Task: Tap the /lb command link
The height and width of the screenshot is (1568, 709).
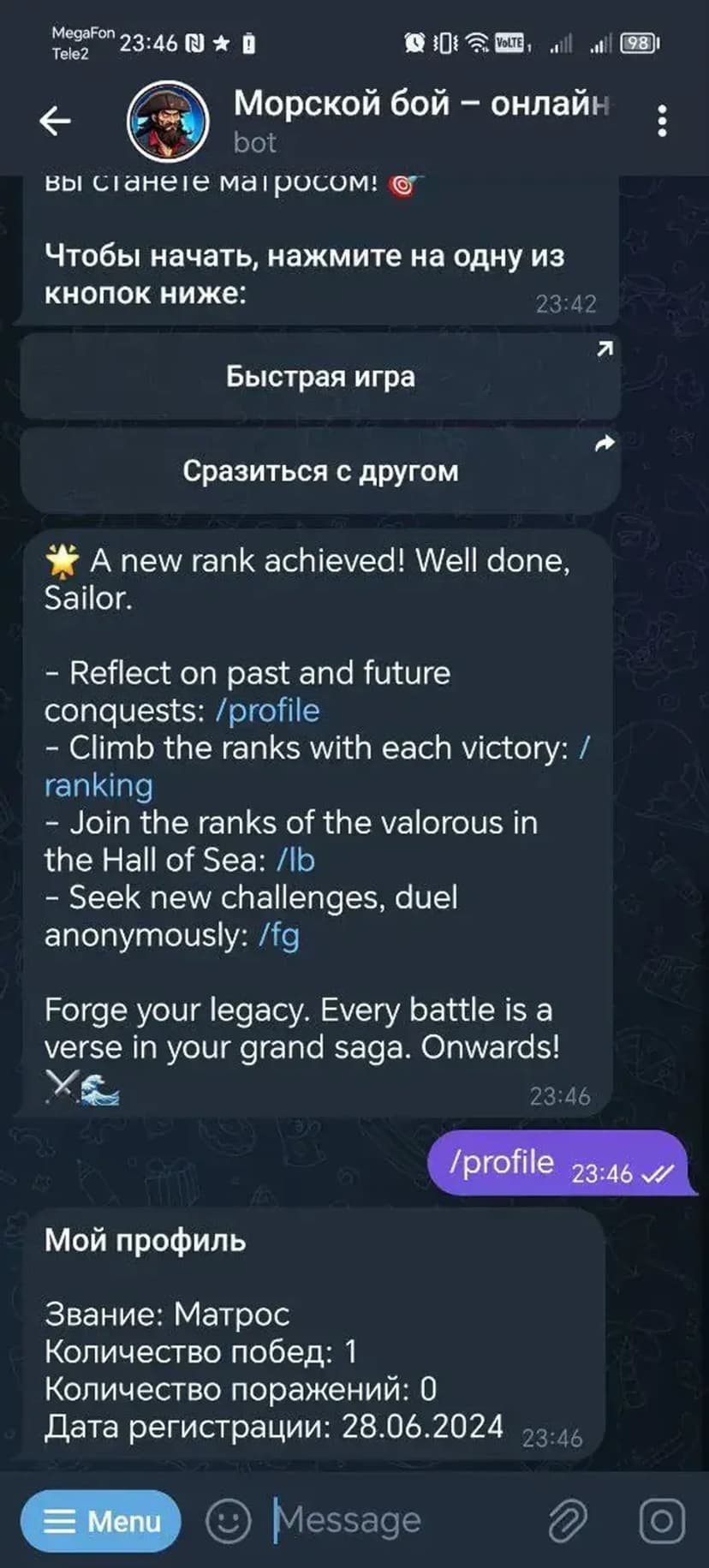Action: [295, 860]
